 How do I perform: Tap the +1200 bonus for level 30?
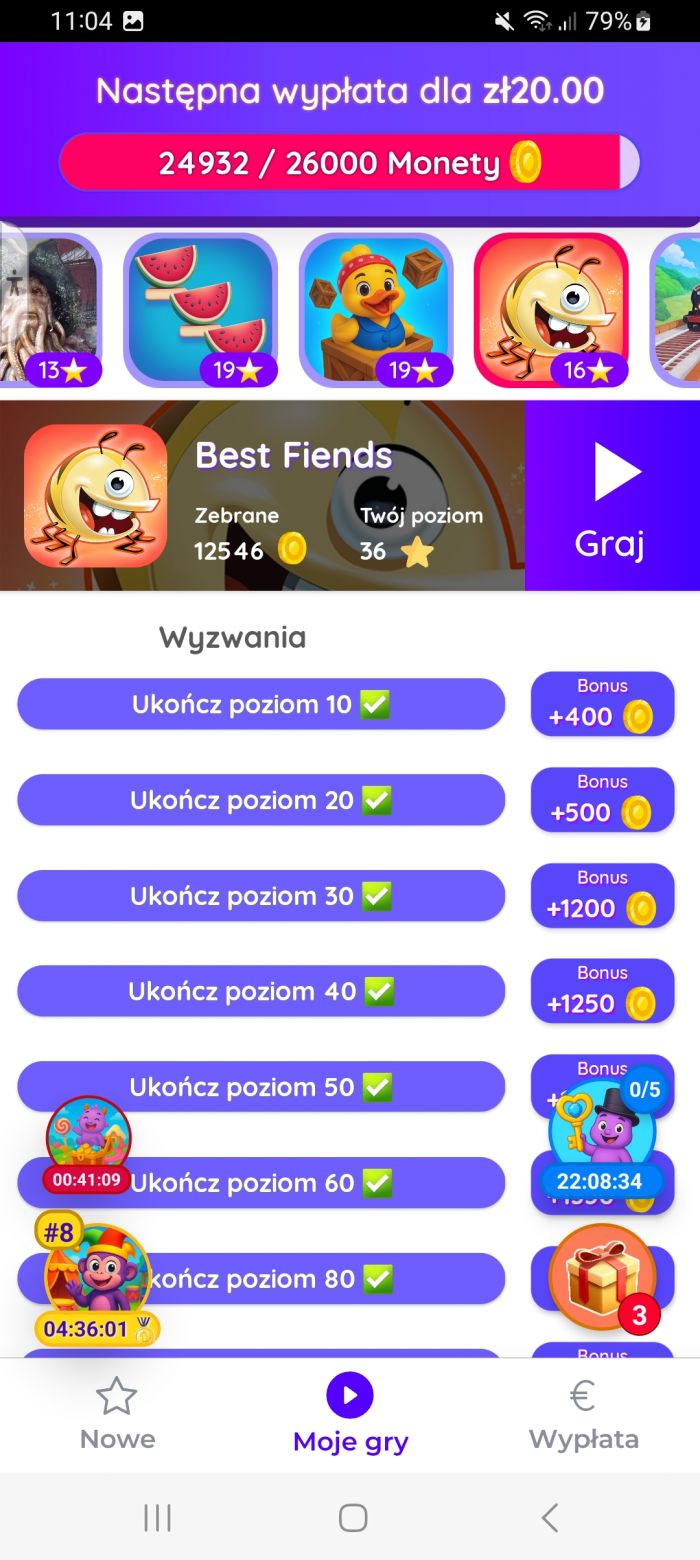[x=602, y=896]
